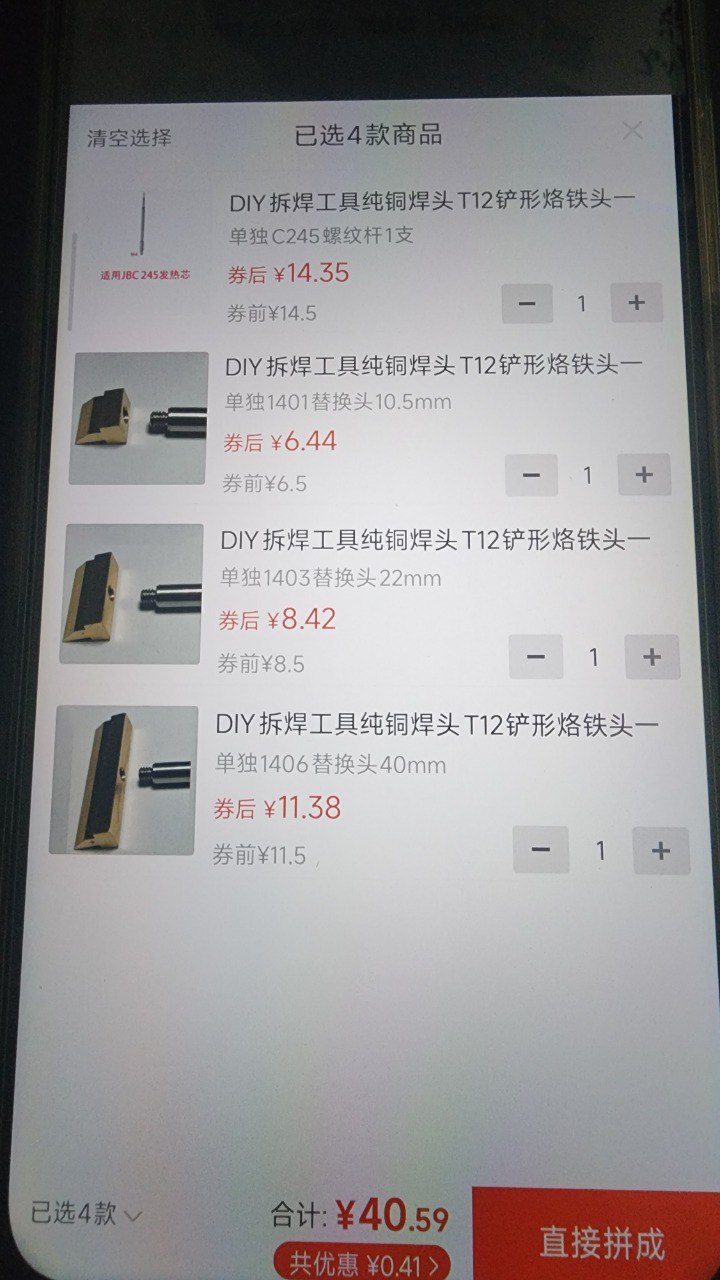Decrease quantity of 1403替换头22mm

(536, 657)
